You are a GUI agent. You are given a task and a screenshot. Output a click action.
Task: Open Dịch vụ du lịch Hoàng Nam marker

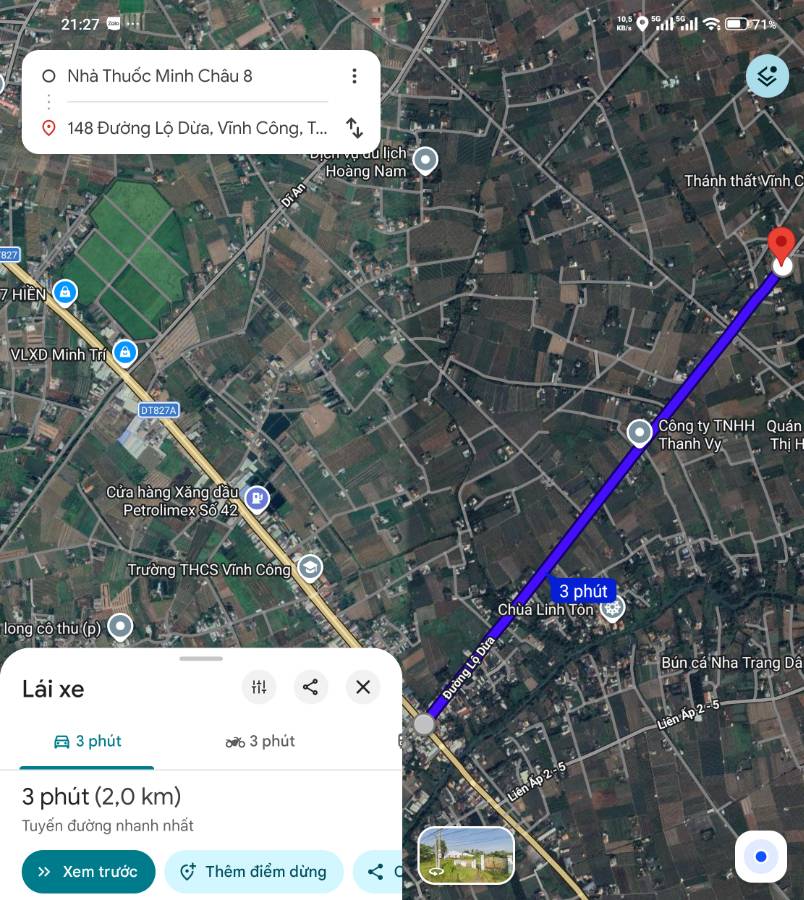pyautogui.click(x=426, y=160)
